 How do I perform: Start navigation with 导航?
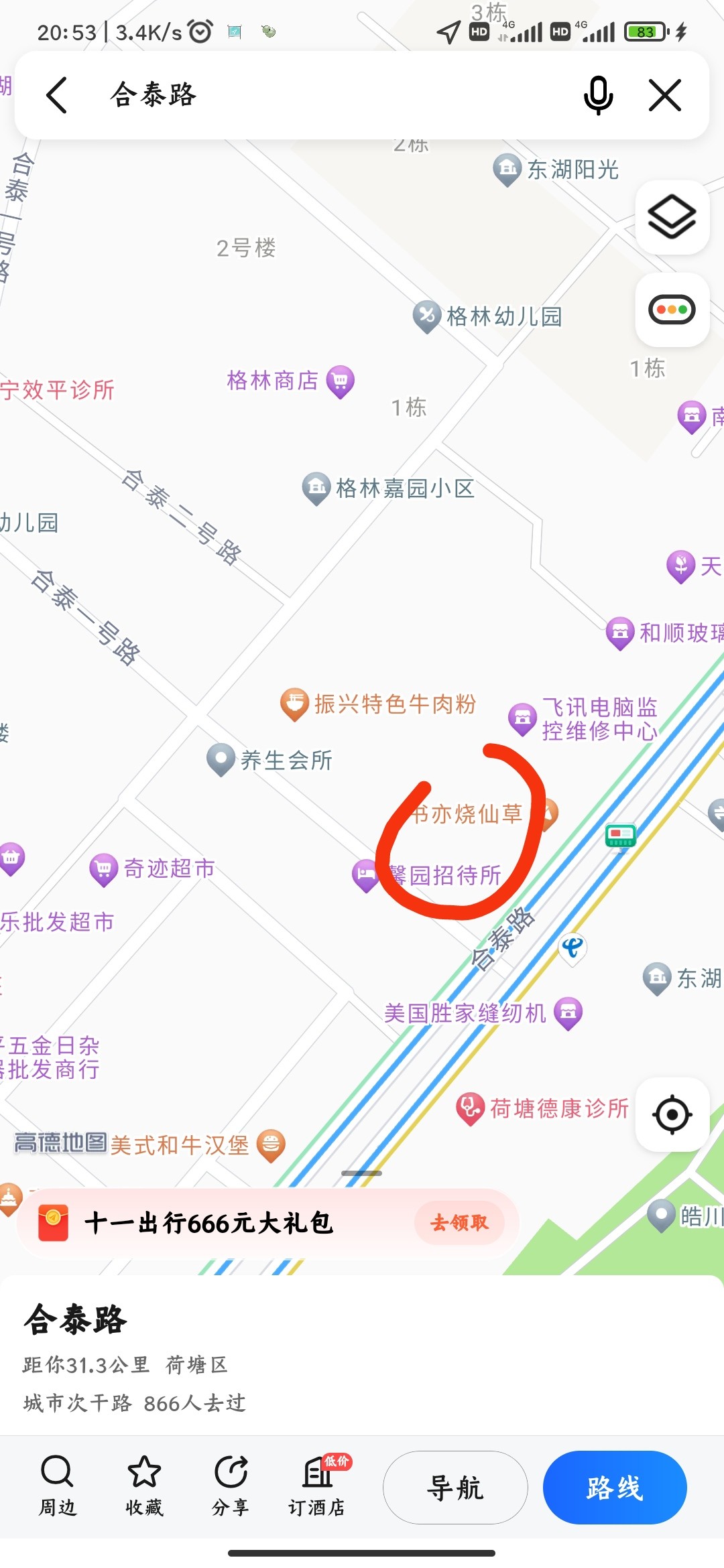coord(455,1488)
